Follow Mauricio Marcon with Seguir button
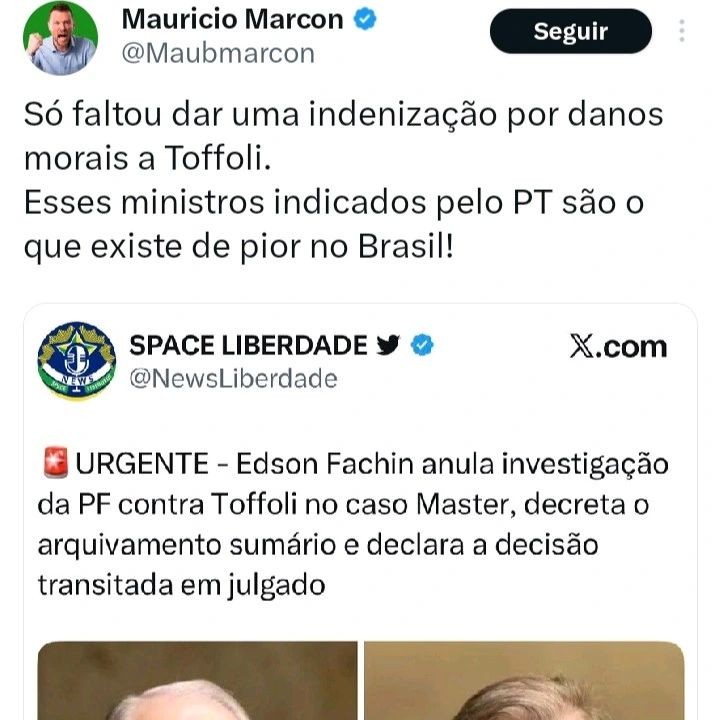The height and width of the screenshot is (720, 720). 570,31
